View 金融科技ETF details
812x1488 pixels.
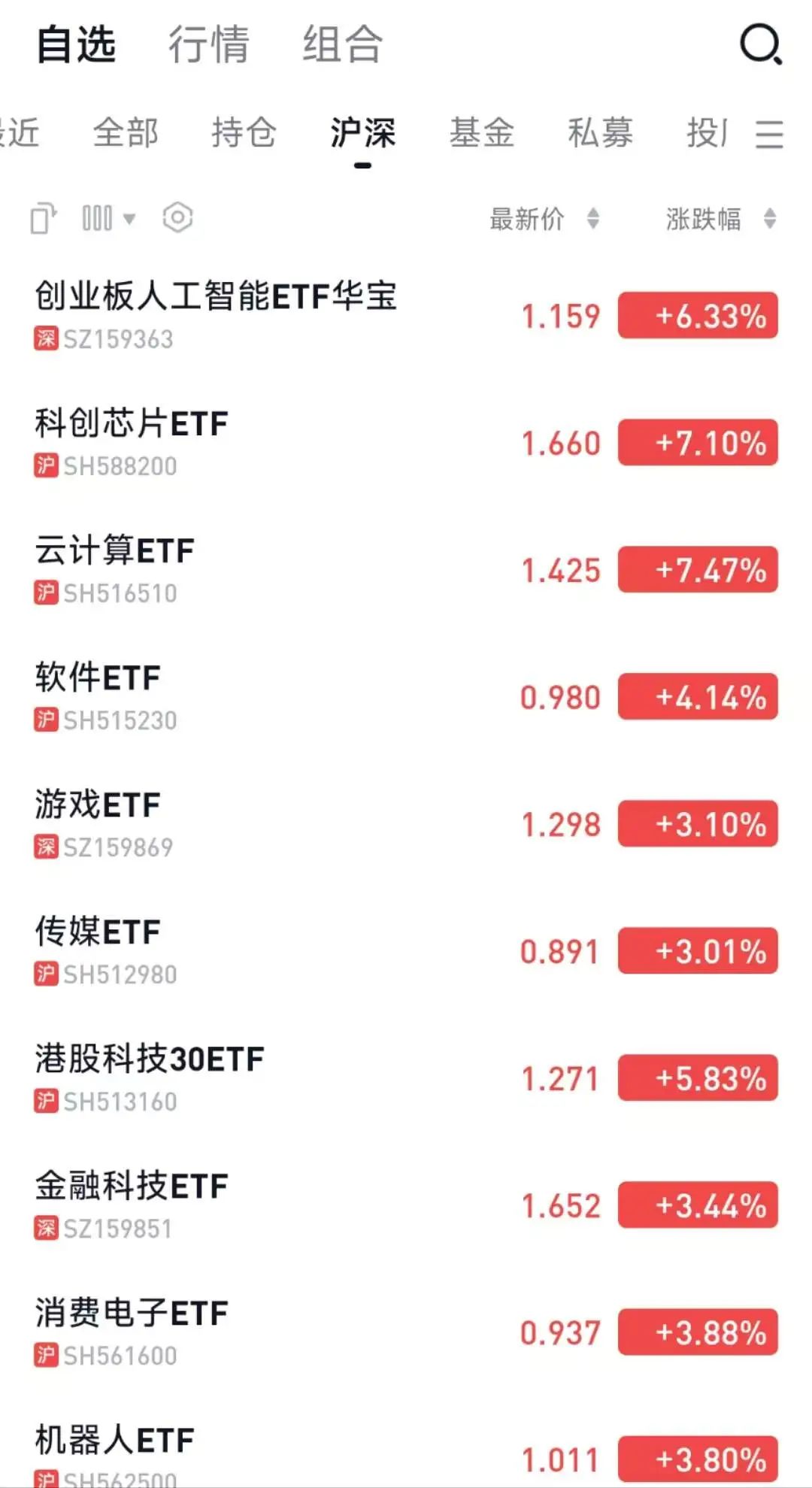pyautogui.click(x=406, y=1205)
